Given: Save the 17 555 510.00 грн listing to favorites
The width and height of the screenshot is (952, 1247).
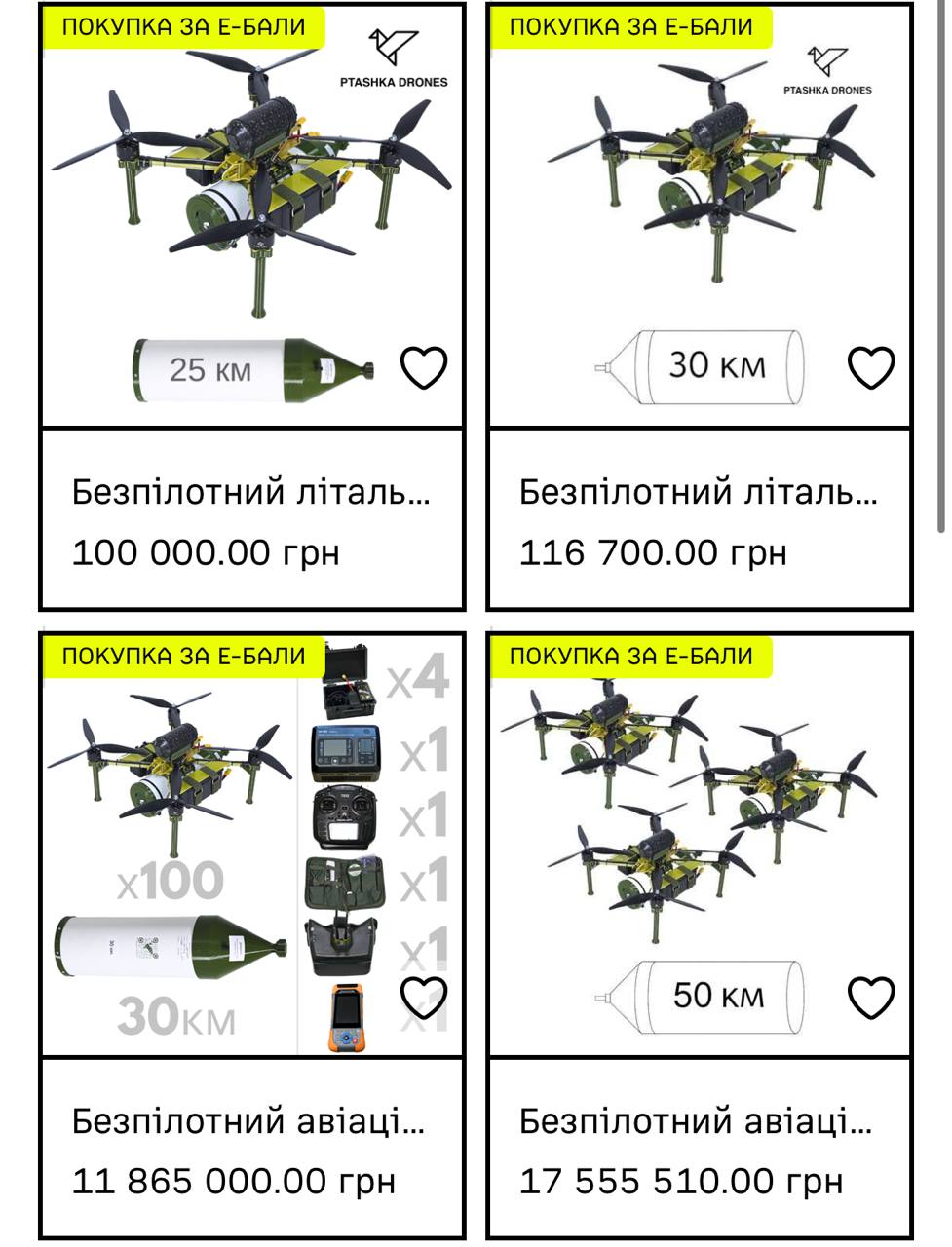Looking at the screenshot, I should click(x=871, y=997).
